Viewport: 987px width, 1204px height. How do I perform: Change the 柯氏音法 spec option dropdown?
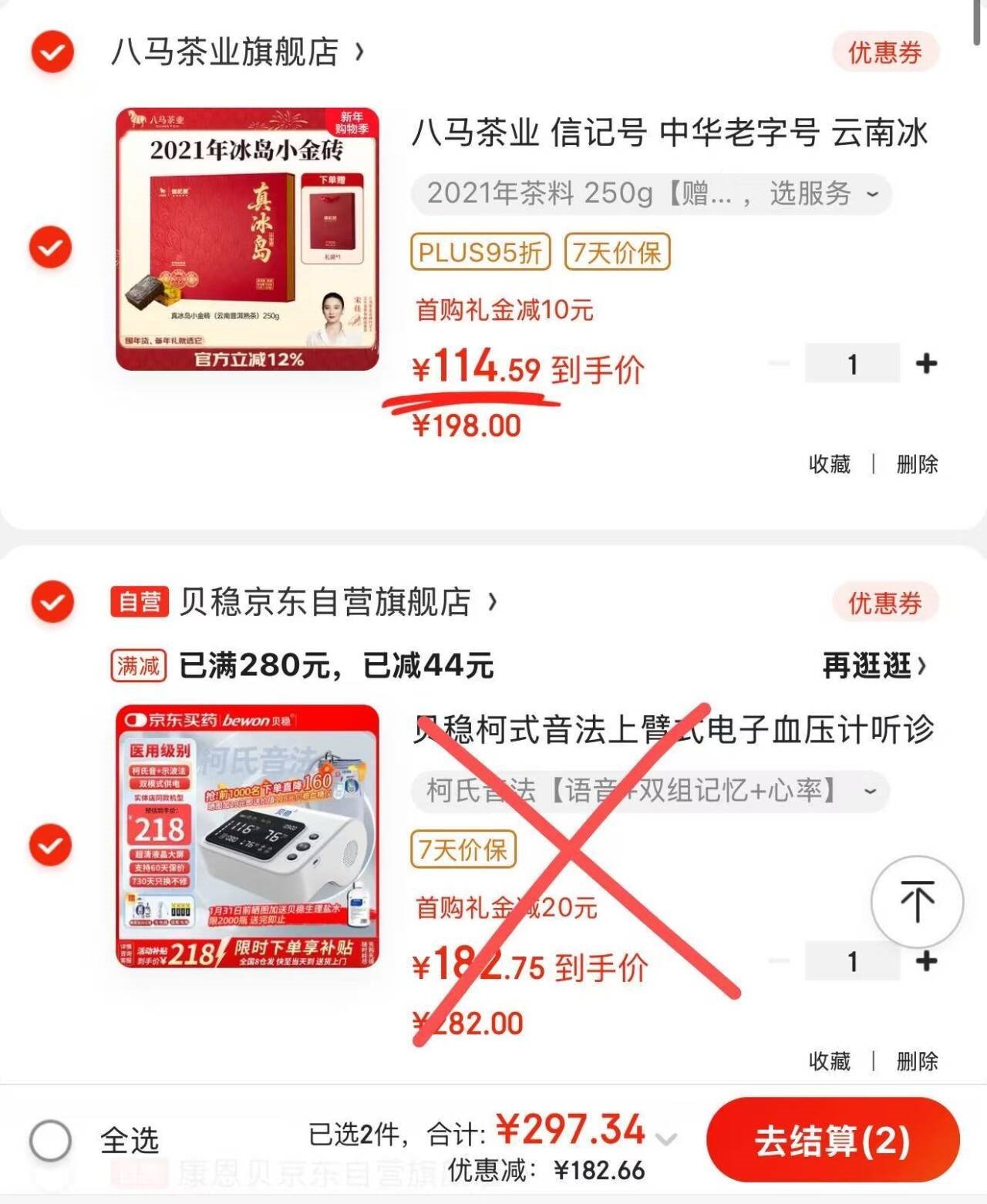[652, 791]
